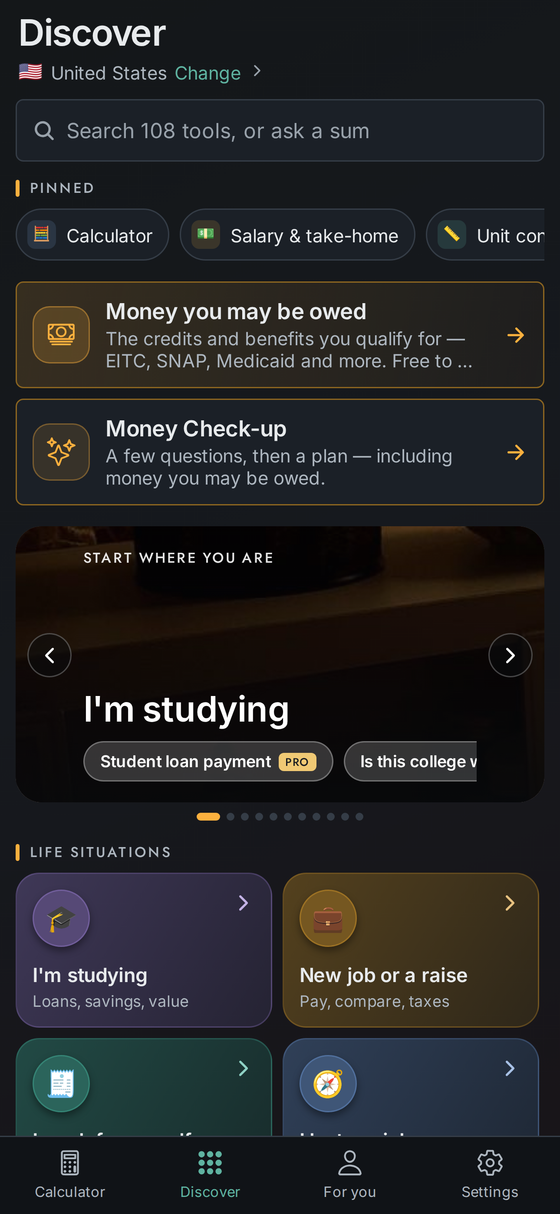Advance to the next carousel slide
The height and width of the screenshot is (1214, 560).
510,656
